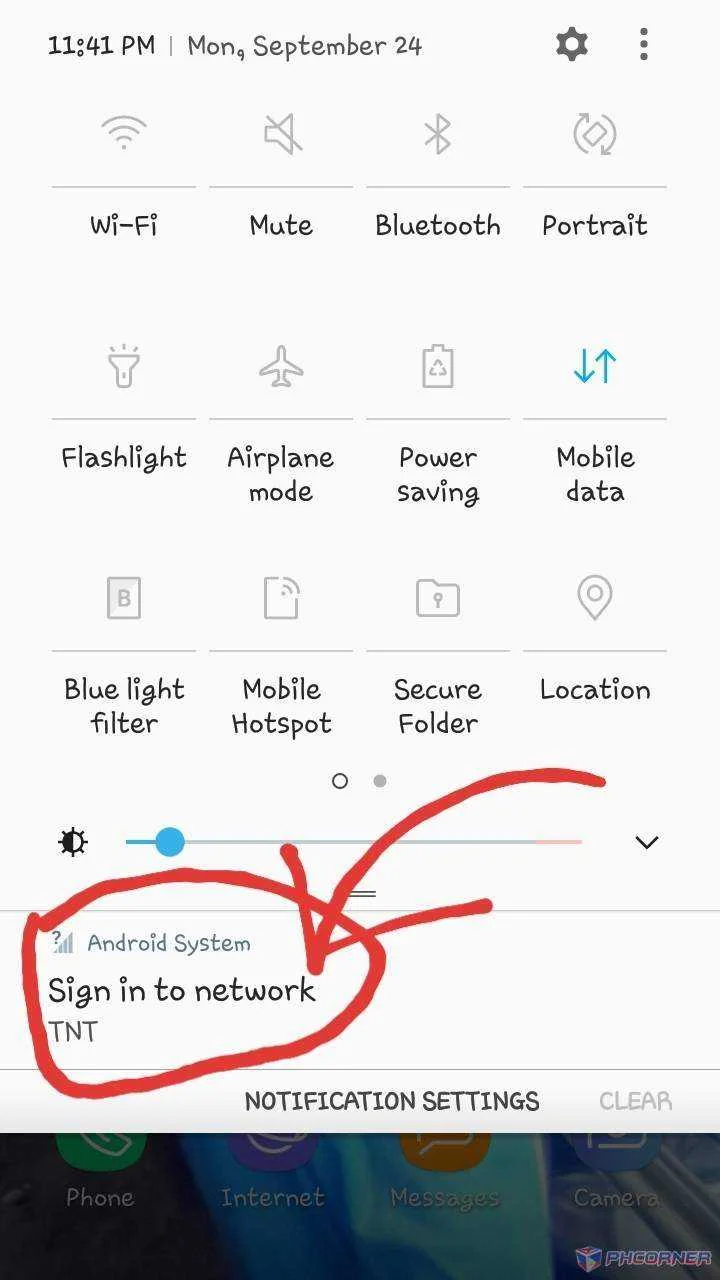Toggle the Mute sound mode
The height and width of the screenshot is (1280, 720).
tap(281, 133)
